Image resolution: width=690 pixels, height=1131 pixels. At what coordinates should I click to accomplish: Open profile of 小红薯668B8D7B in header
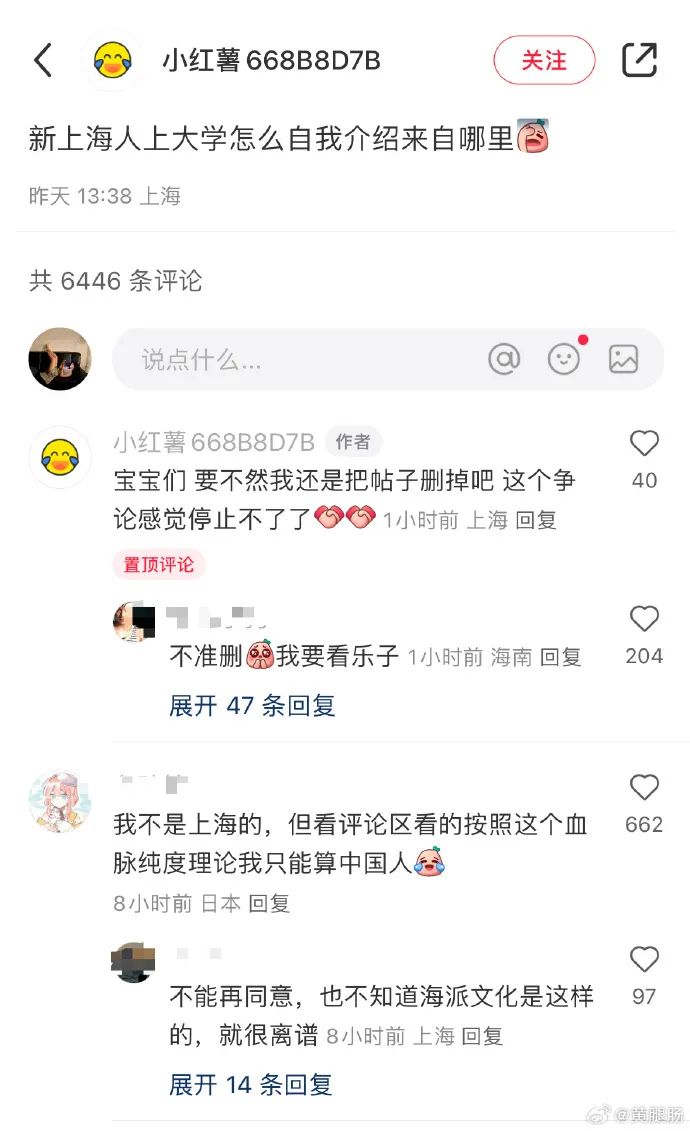click(112, 60)
